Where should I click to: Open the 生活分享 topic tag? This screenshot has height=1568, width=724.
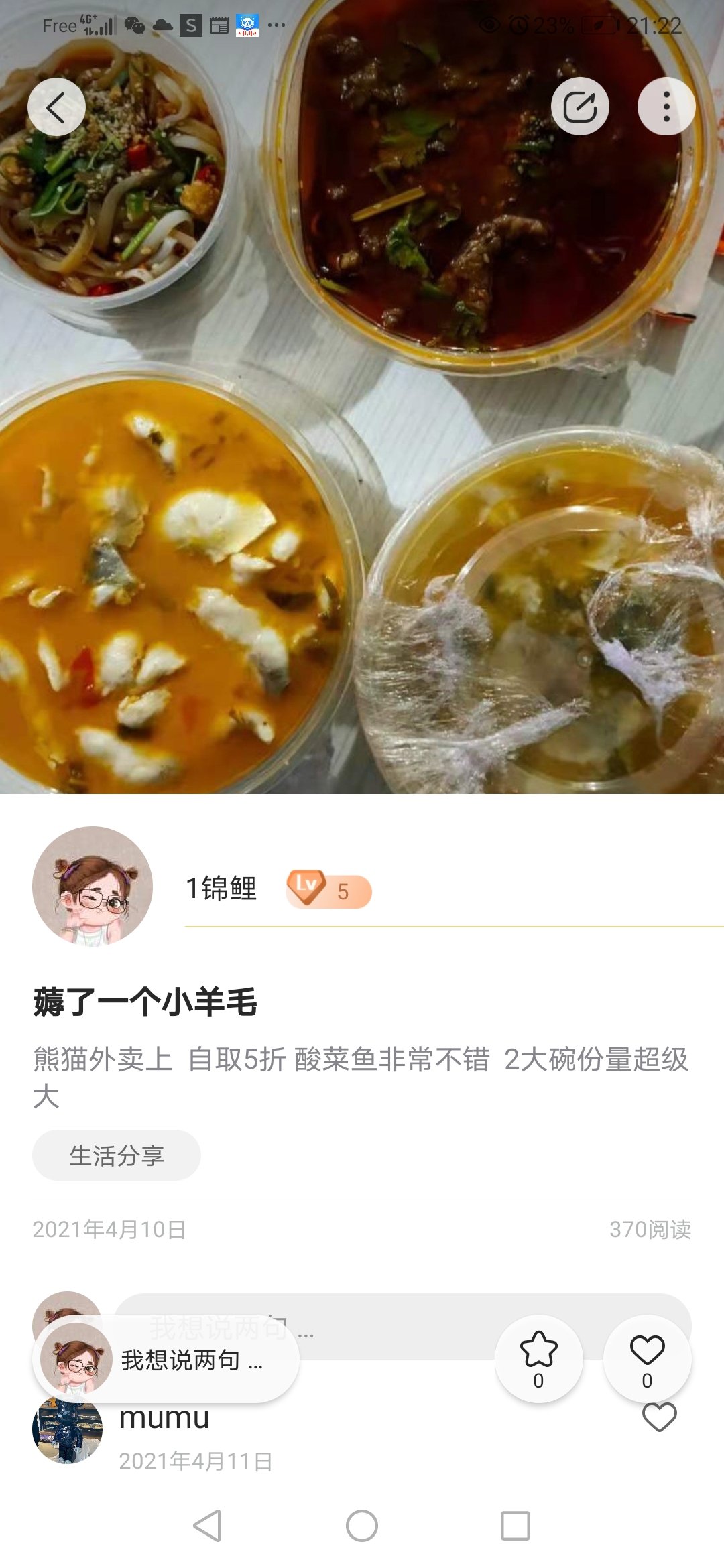pyautogui.click(x=117, y=1155)
